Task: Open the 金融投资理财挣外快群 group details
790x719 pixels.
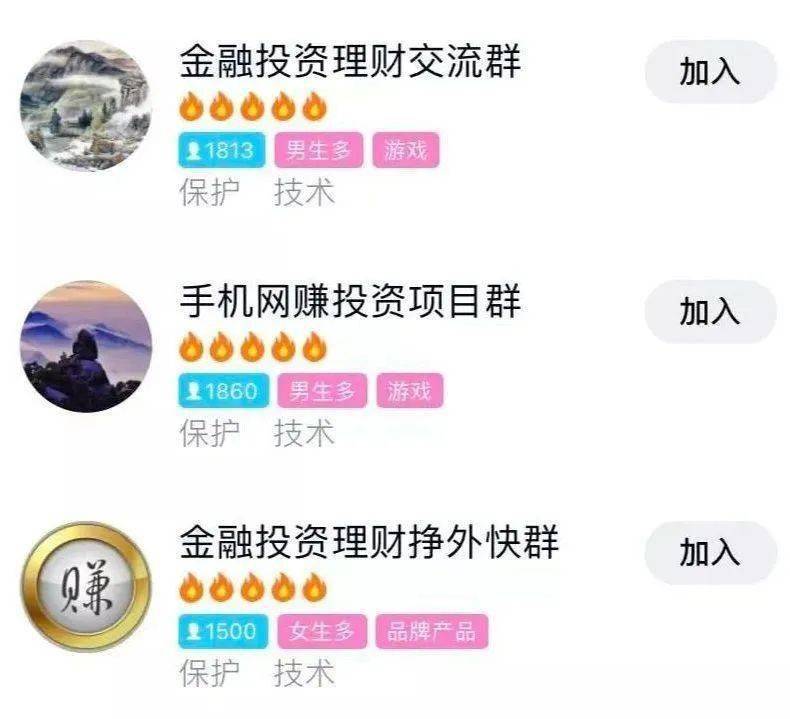Action: 368,543
